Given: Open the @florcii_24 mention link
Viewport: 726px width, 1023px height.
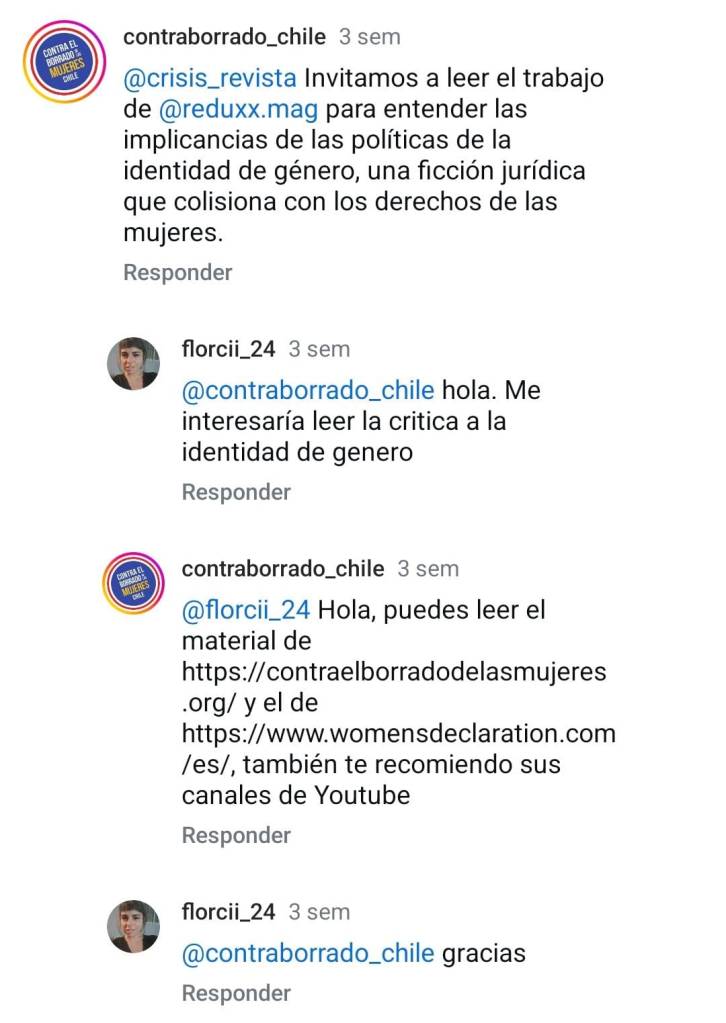Looking at the screenshot, I should 245,609.
